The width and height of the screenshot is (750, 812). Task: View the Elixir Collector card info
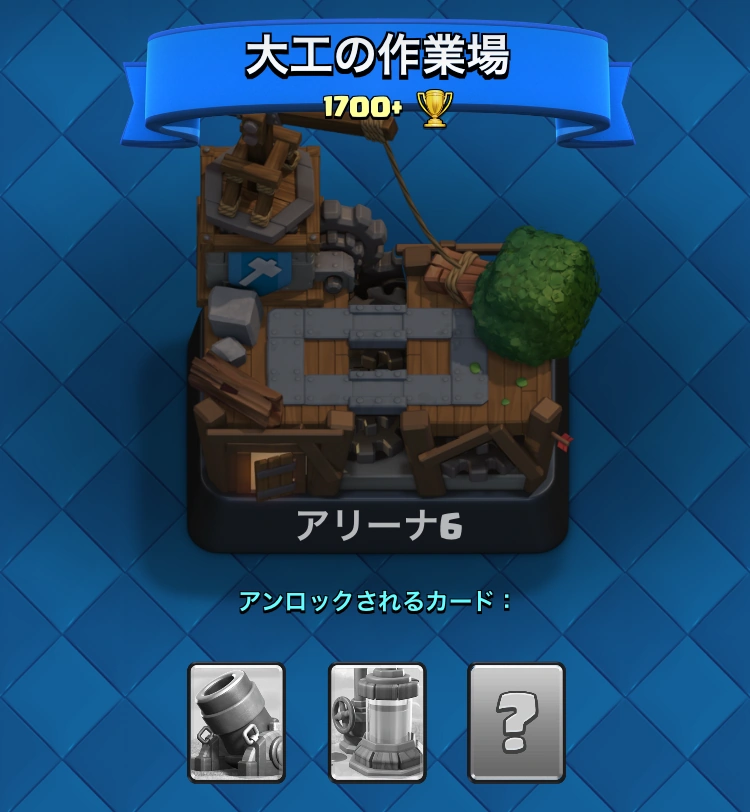tap(377, 722)
